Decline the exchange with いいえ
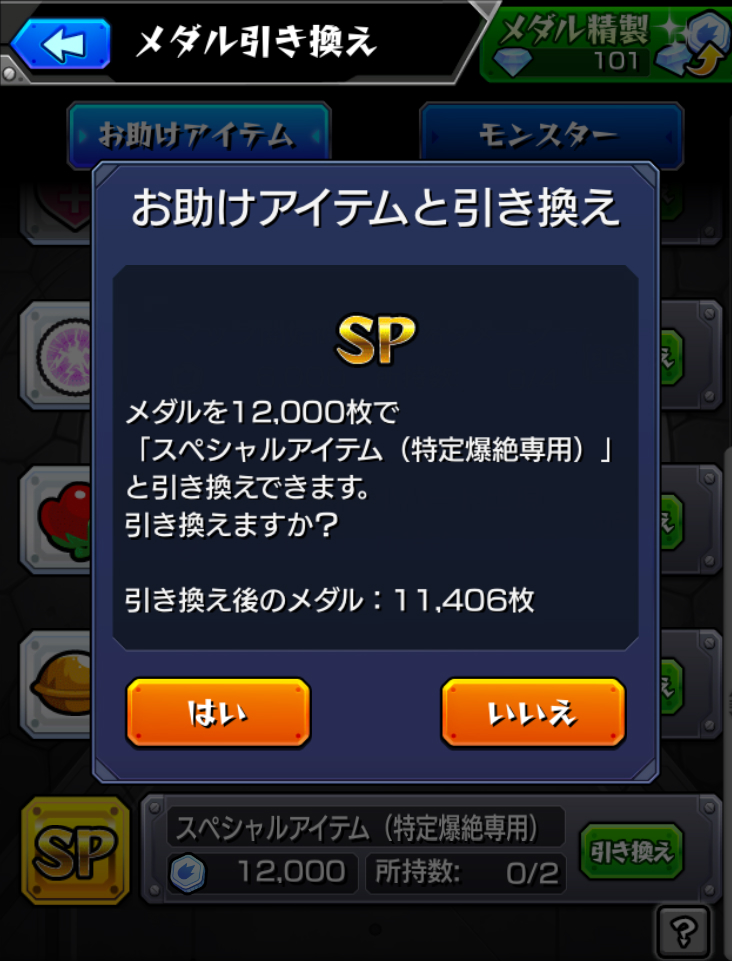Image resolution: width=732 pixels, height=961 pixels. coord(533,712)
